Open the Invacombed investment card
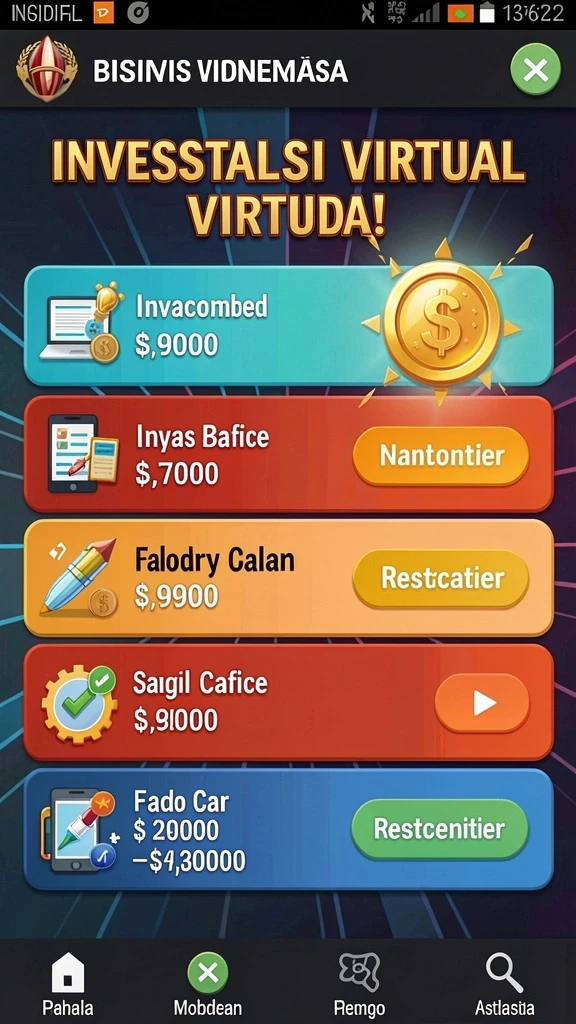 click(x=289, y=326)
